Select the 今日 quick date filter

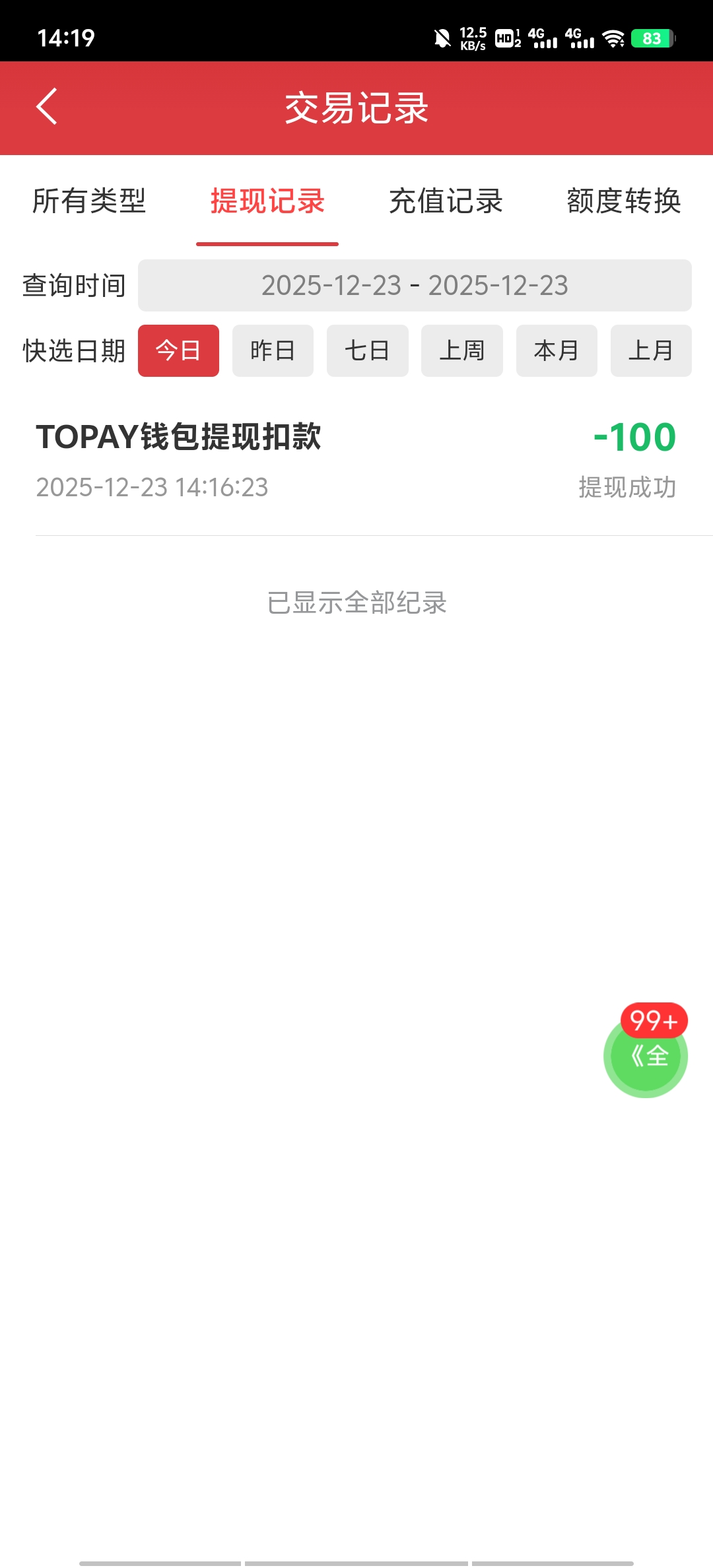click(178, 350)
